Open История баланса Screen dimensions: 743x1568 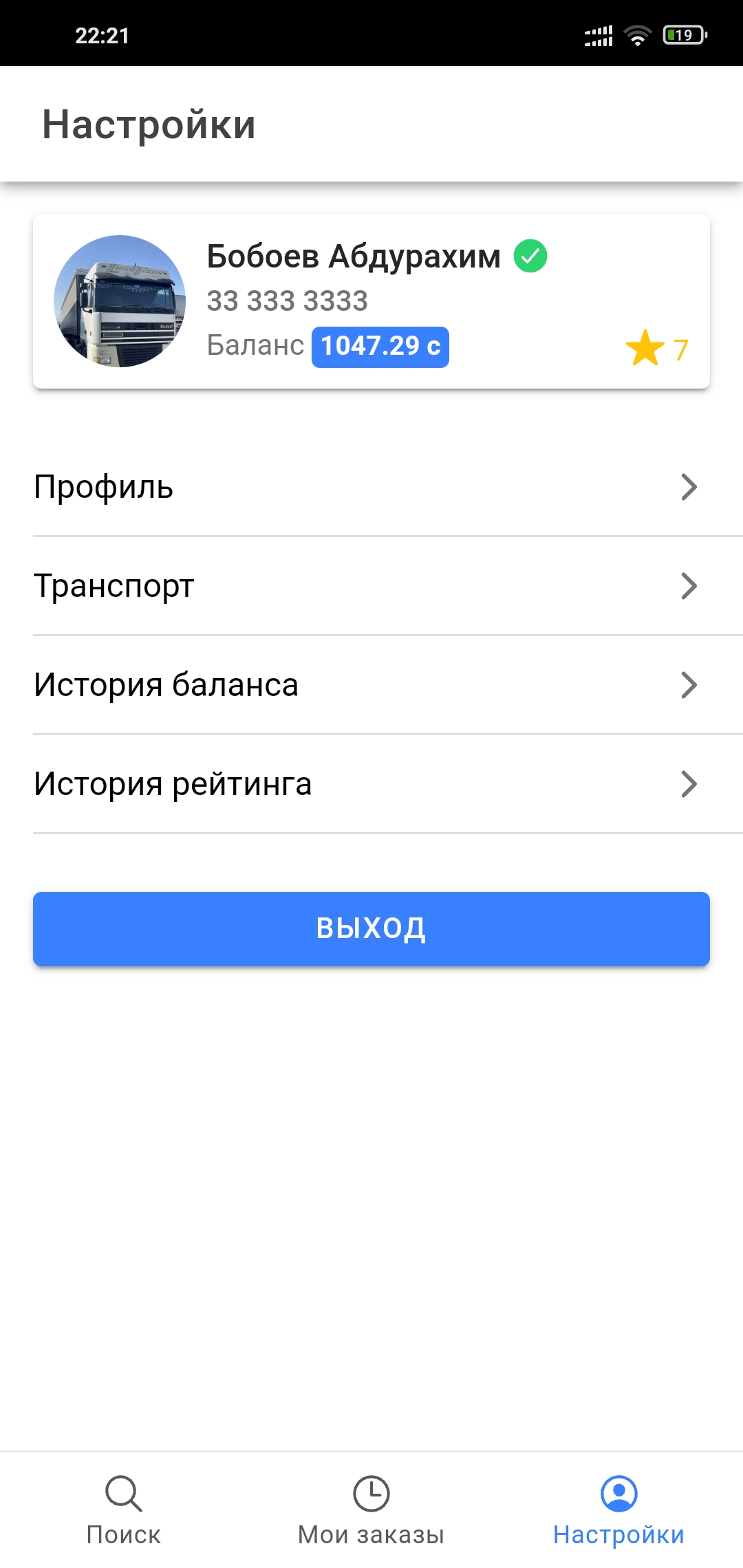[x=371, y=685]
